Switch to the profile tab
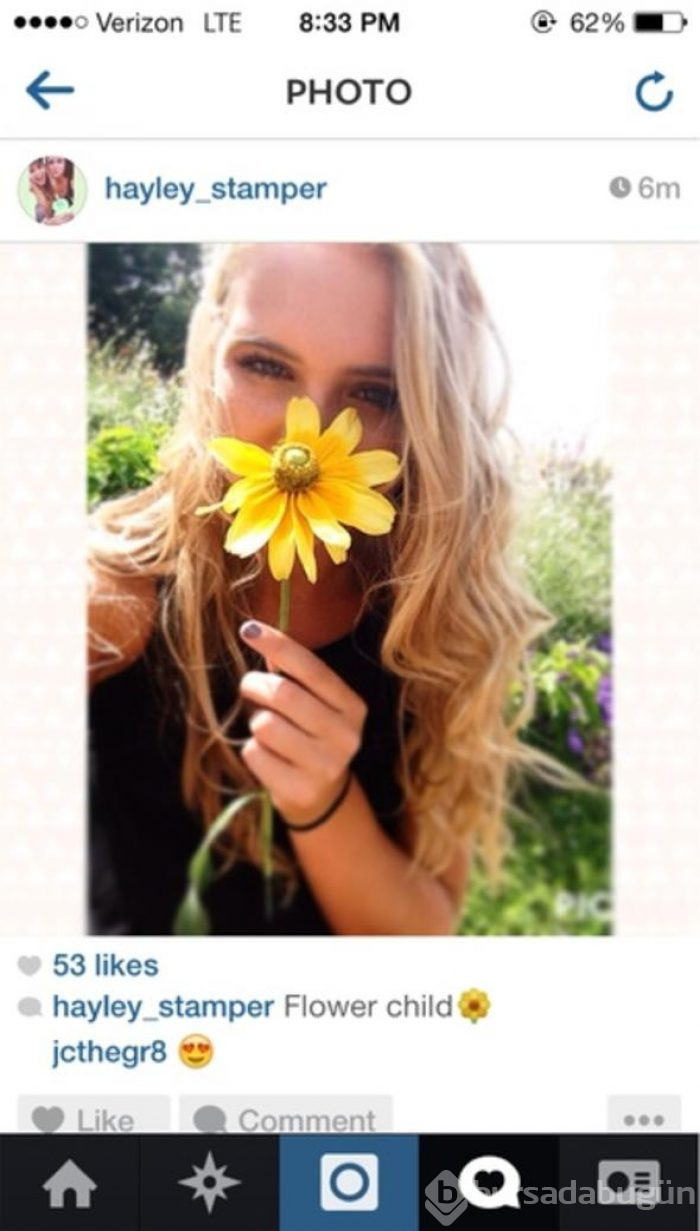 629,1184
